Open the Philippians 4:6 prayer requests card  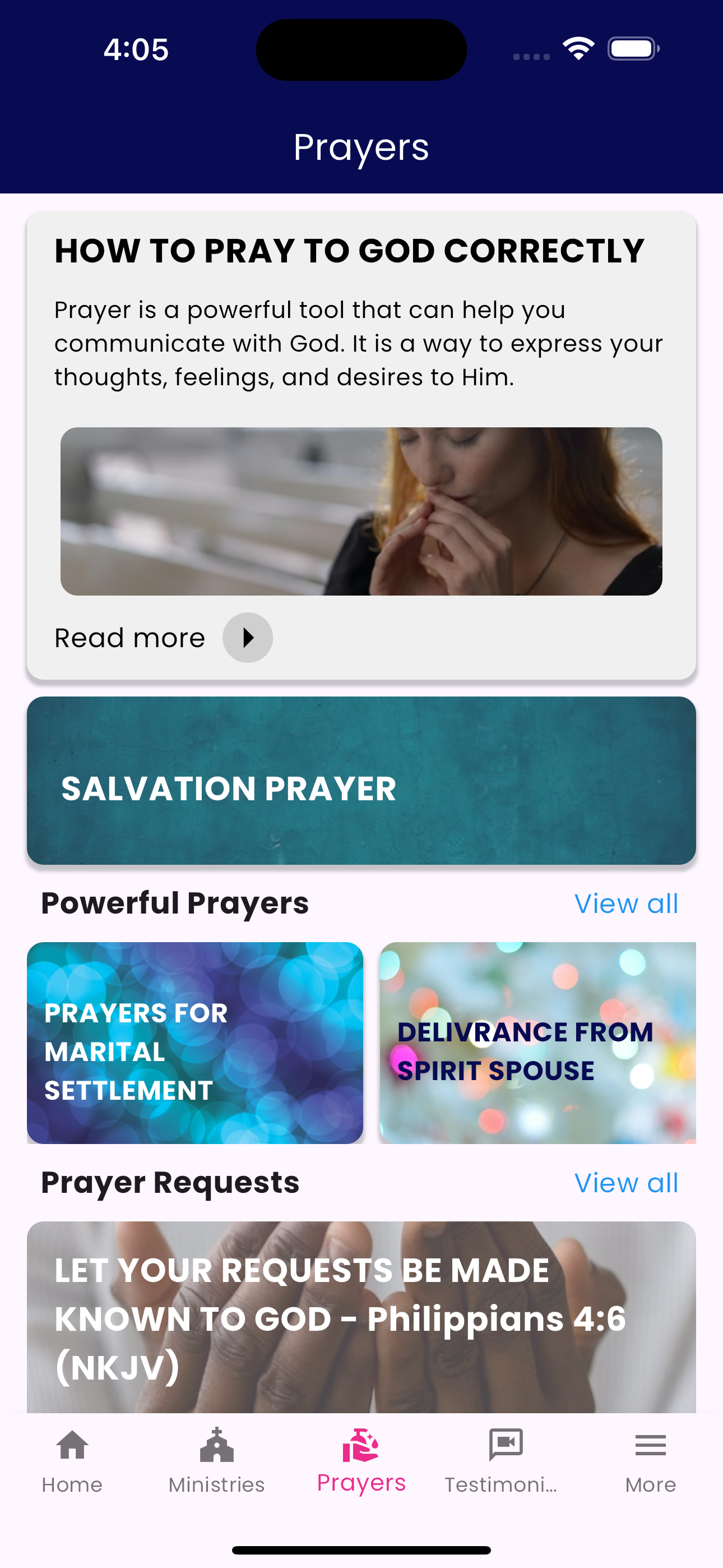361,1317
